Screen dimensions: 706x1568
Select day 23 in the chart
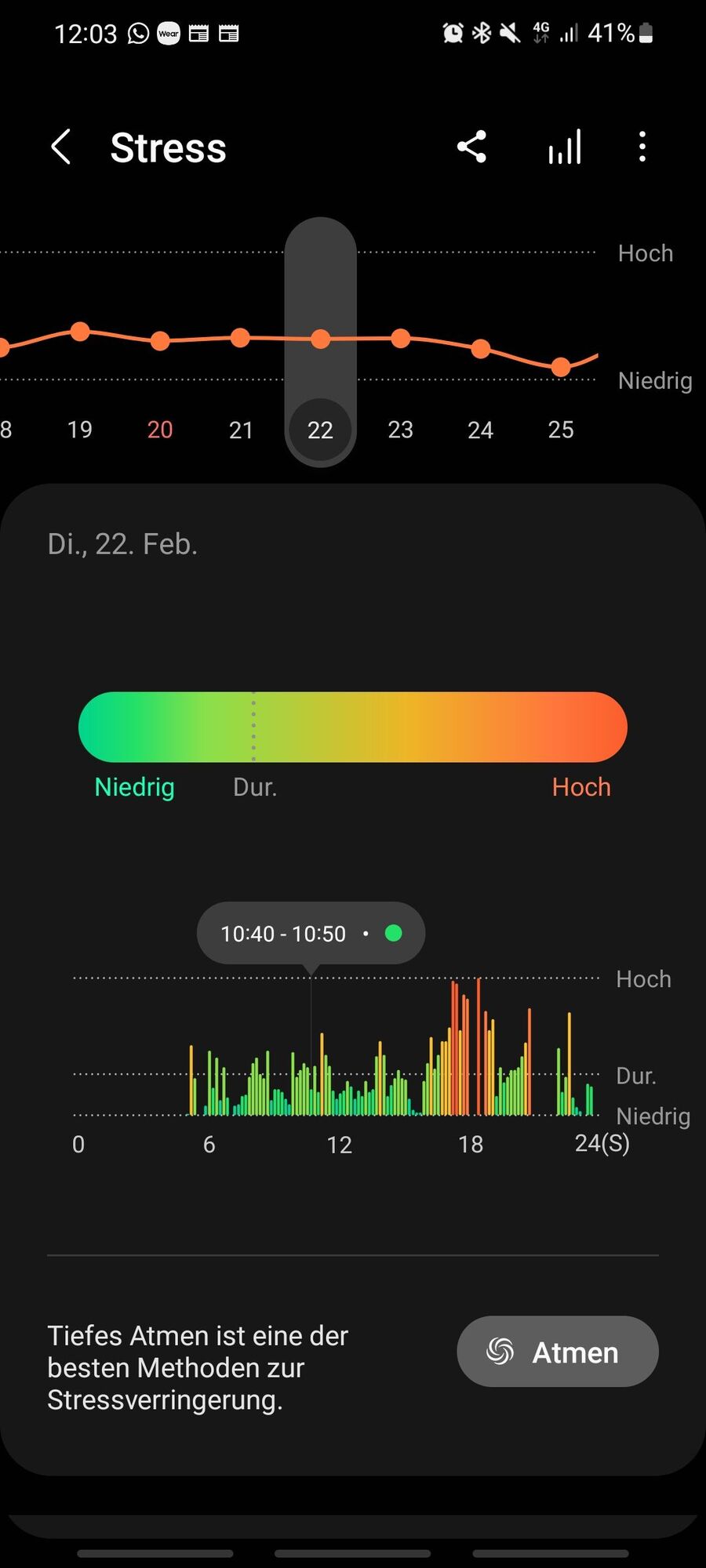(400, 430)
